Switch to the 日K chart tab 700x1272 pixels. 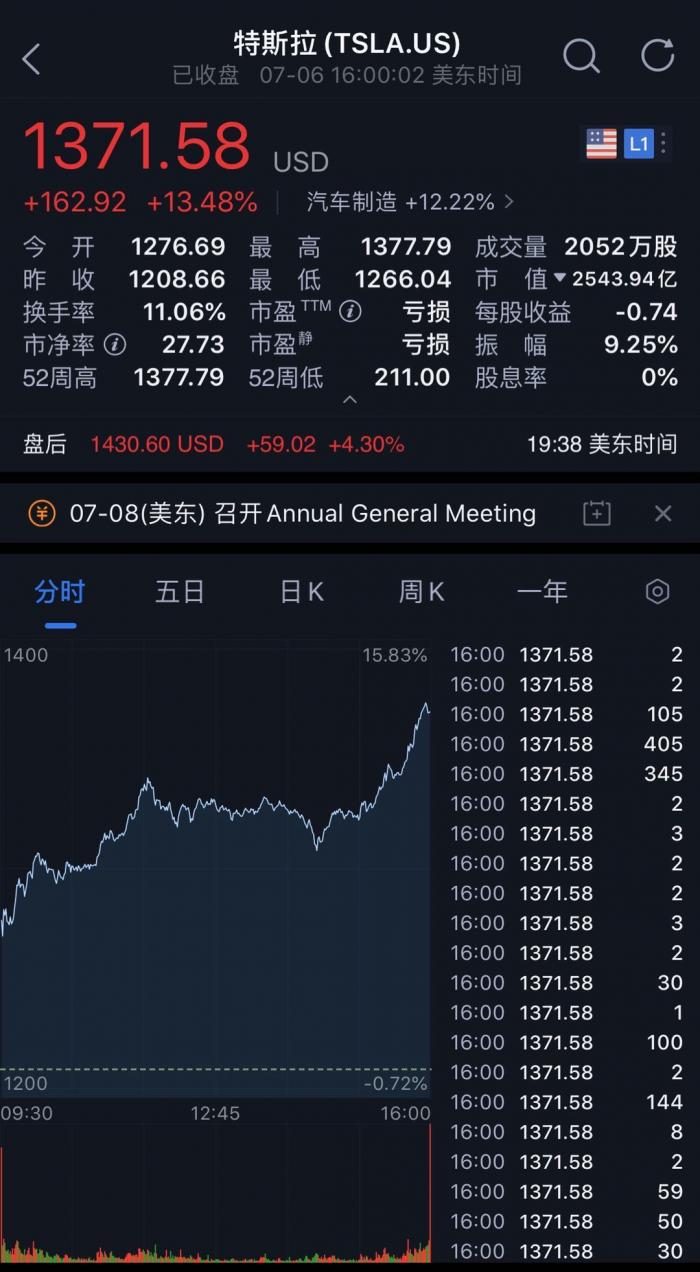301,592
